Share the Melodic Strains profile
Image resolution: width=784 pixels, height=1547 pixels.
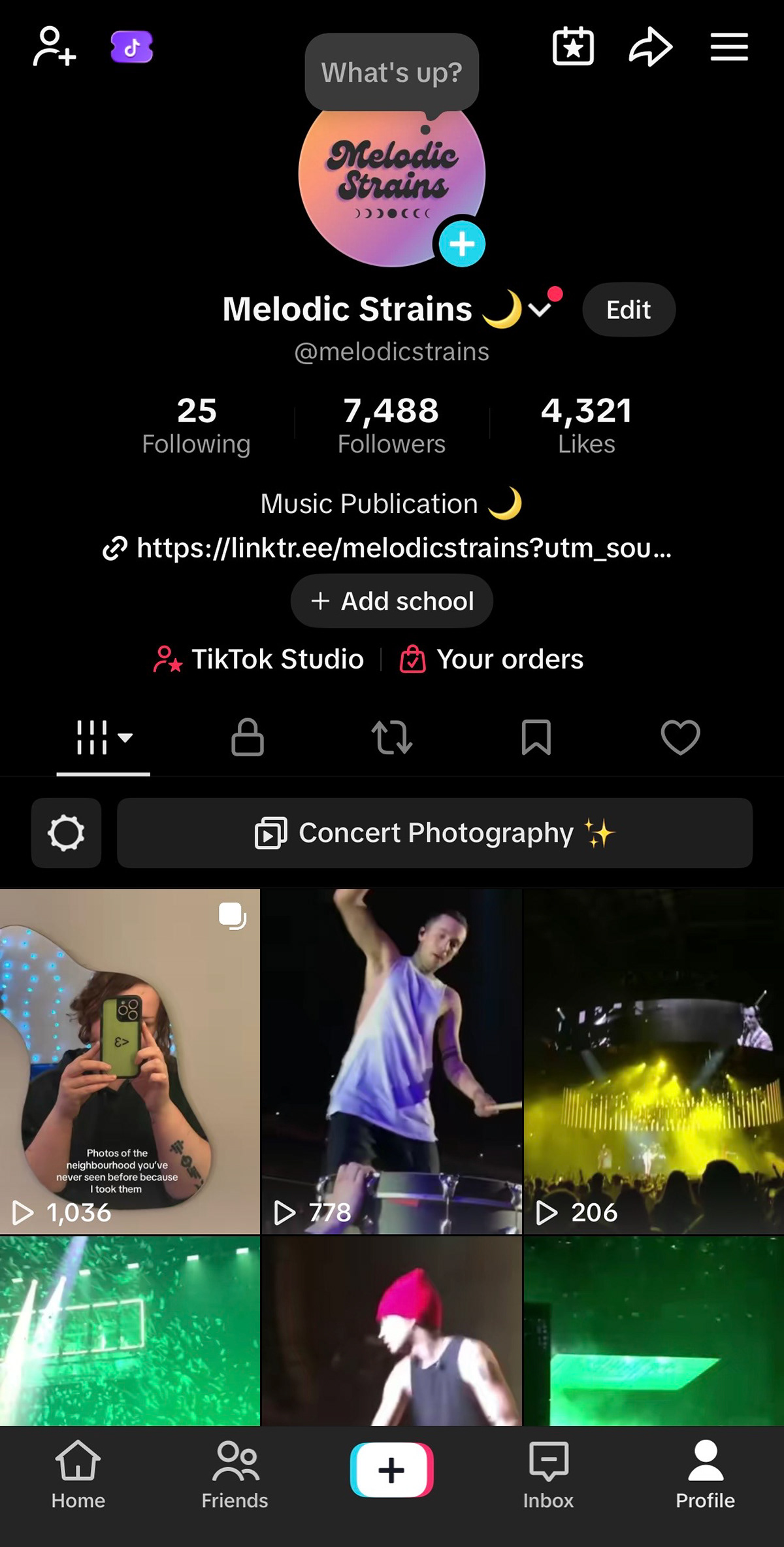(651, 46)
